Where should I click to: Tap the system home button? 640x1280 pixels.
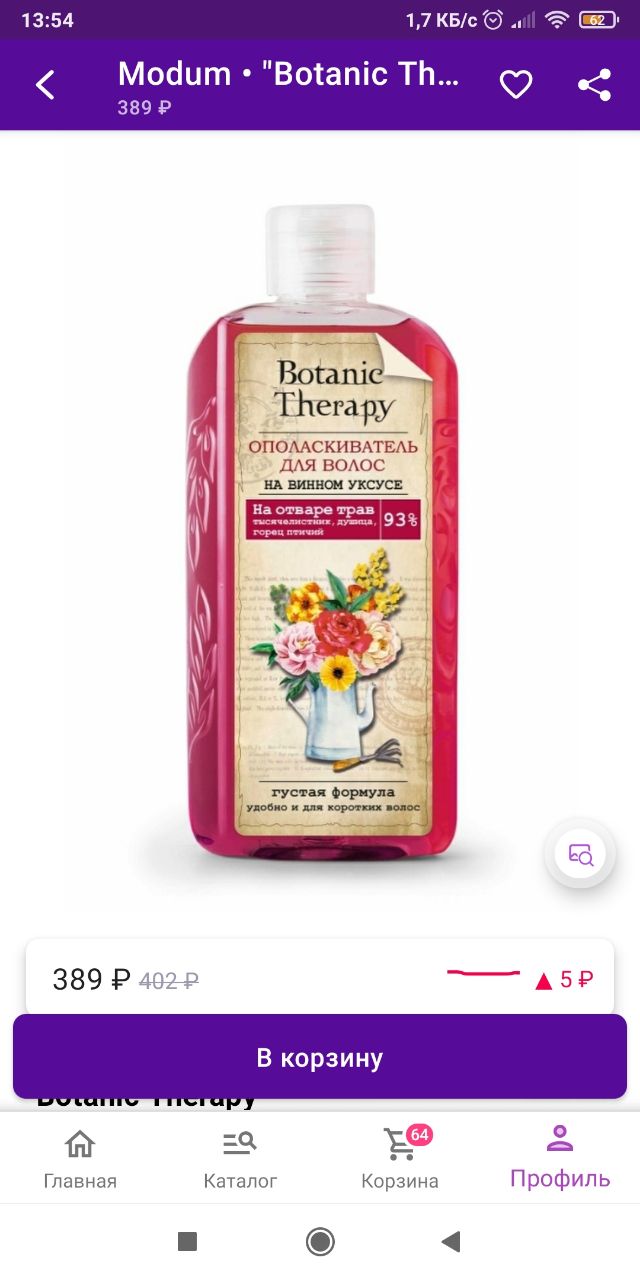coord(320,1242)
